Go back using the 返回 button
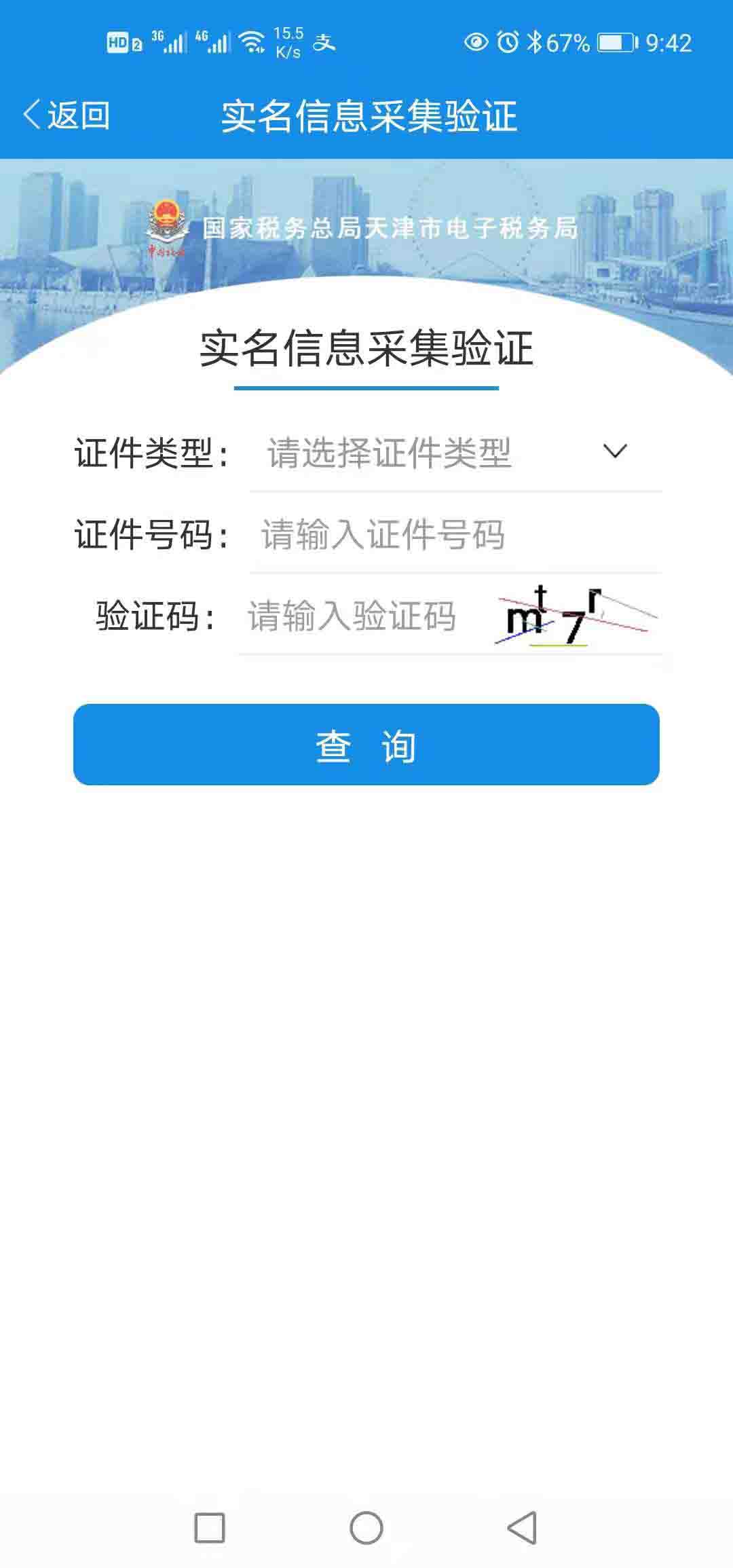Image resolution: width=733 pixels, height=1568 pixels. coord(67,115)
